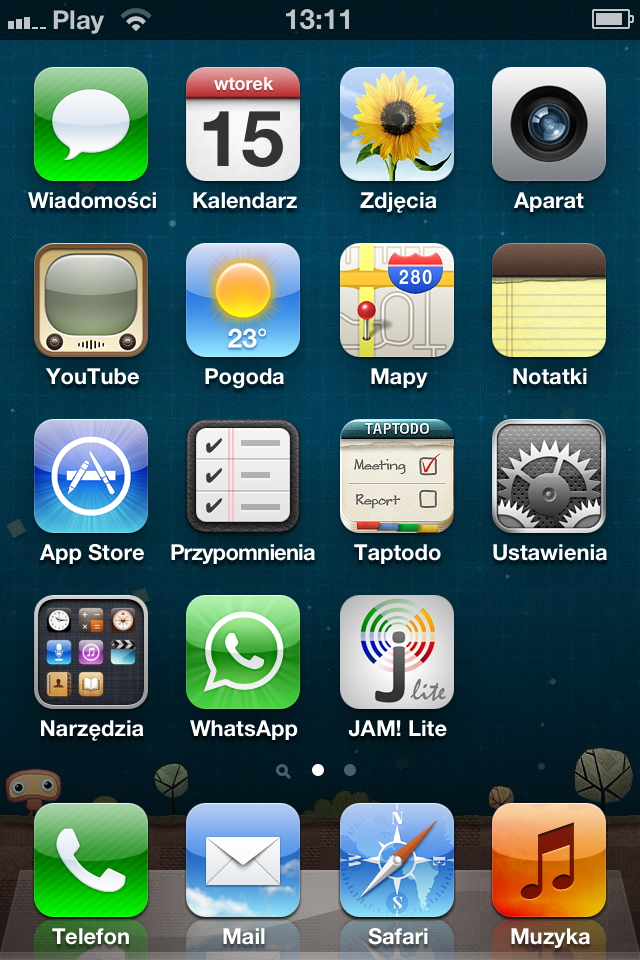The image size is (640, 960).
Task: Start the Aparat camera app
Action: click(x=549, y=124)
